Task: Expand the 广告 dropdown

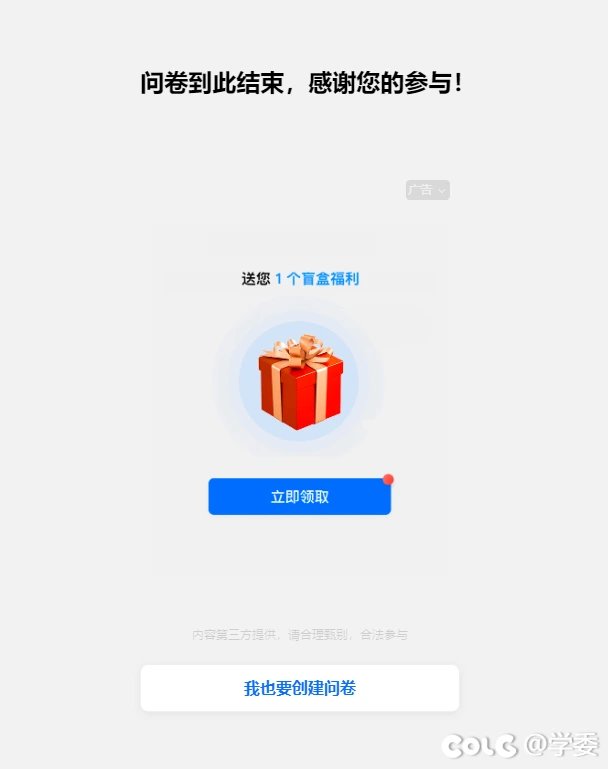Action: coord(427,190)
